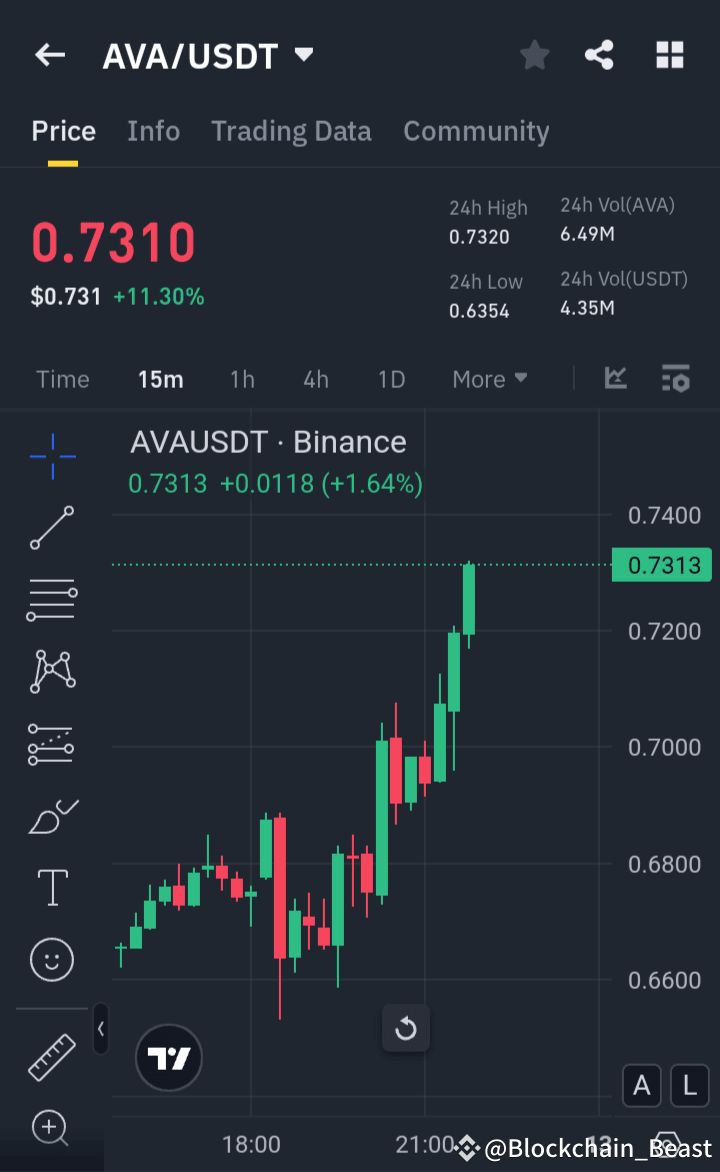Select the 1h timeframe
720x1172 pixels.
click(x=242, y=379)
